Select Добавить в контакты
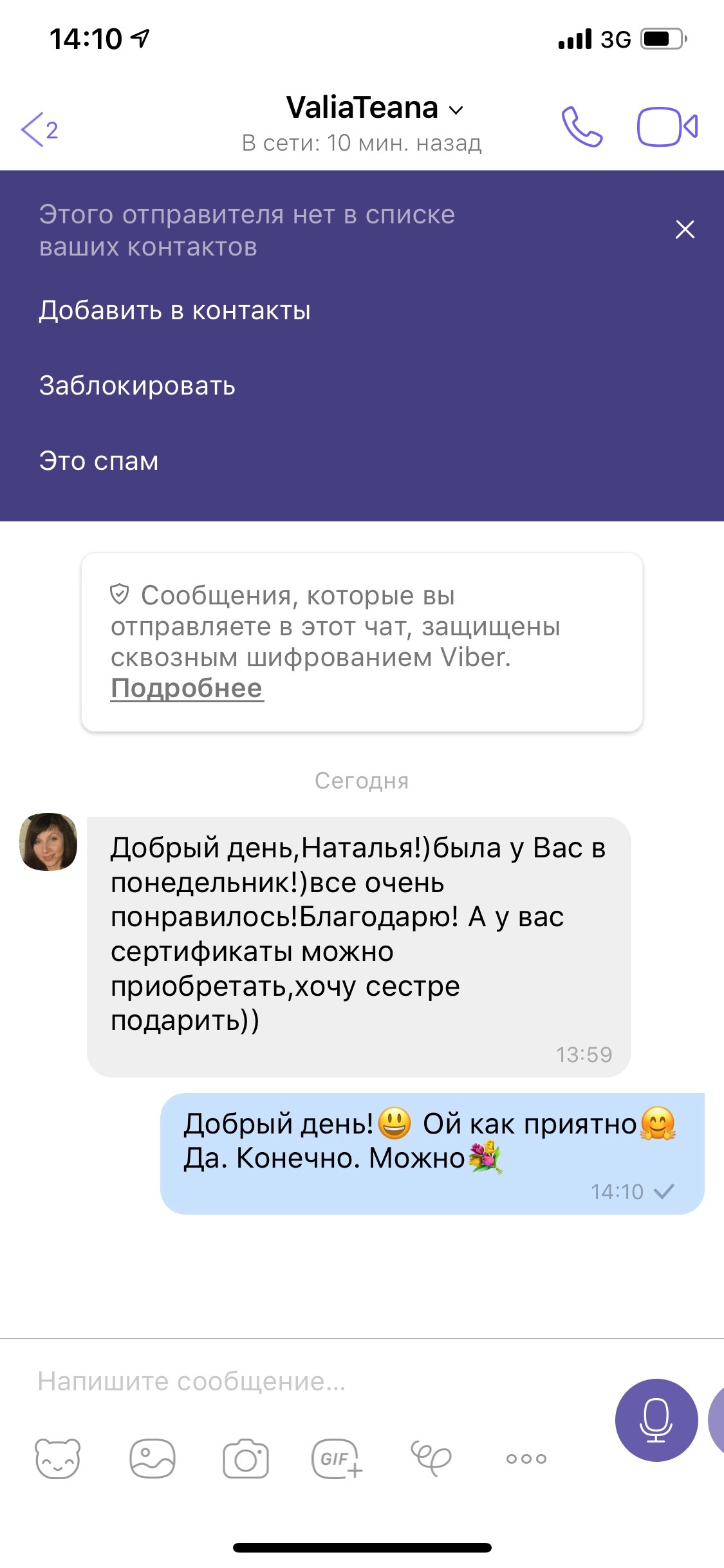 pyautogui.click(x=174, y=311)
